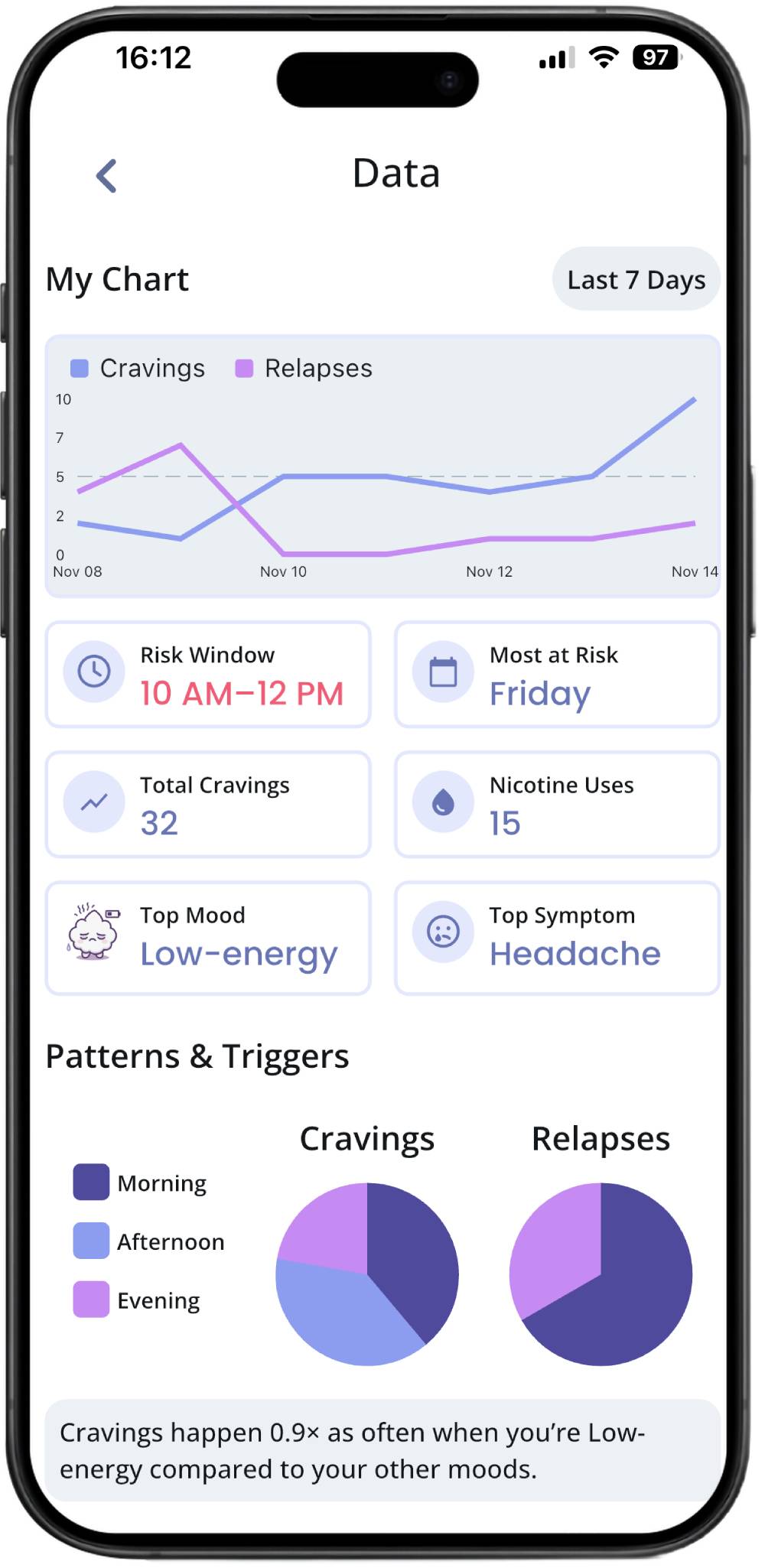765x1568 pixels.
Task: Go back from the Data screen
Action: [x=107, y=176]
